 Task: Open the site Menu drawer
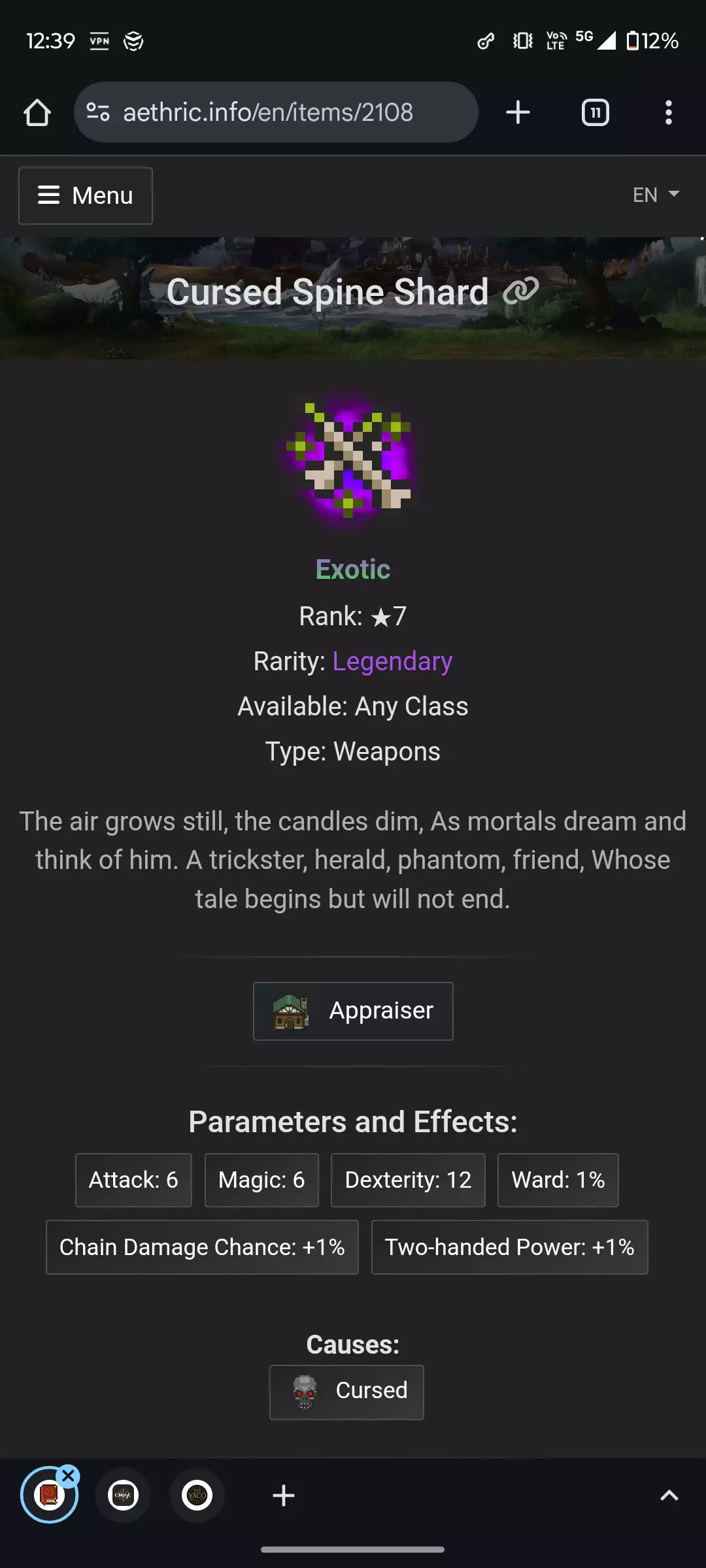[86, 195]
